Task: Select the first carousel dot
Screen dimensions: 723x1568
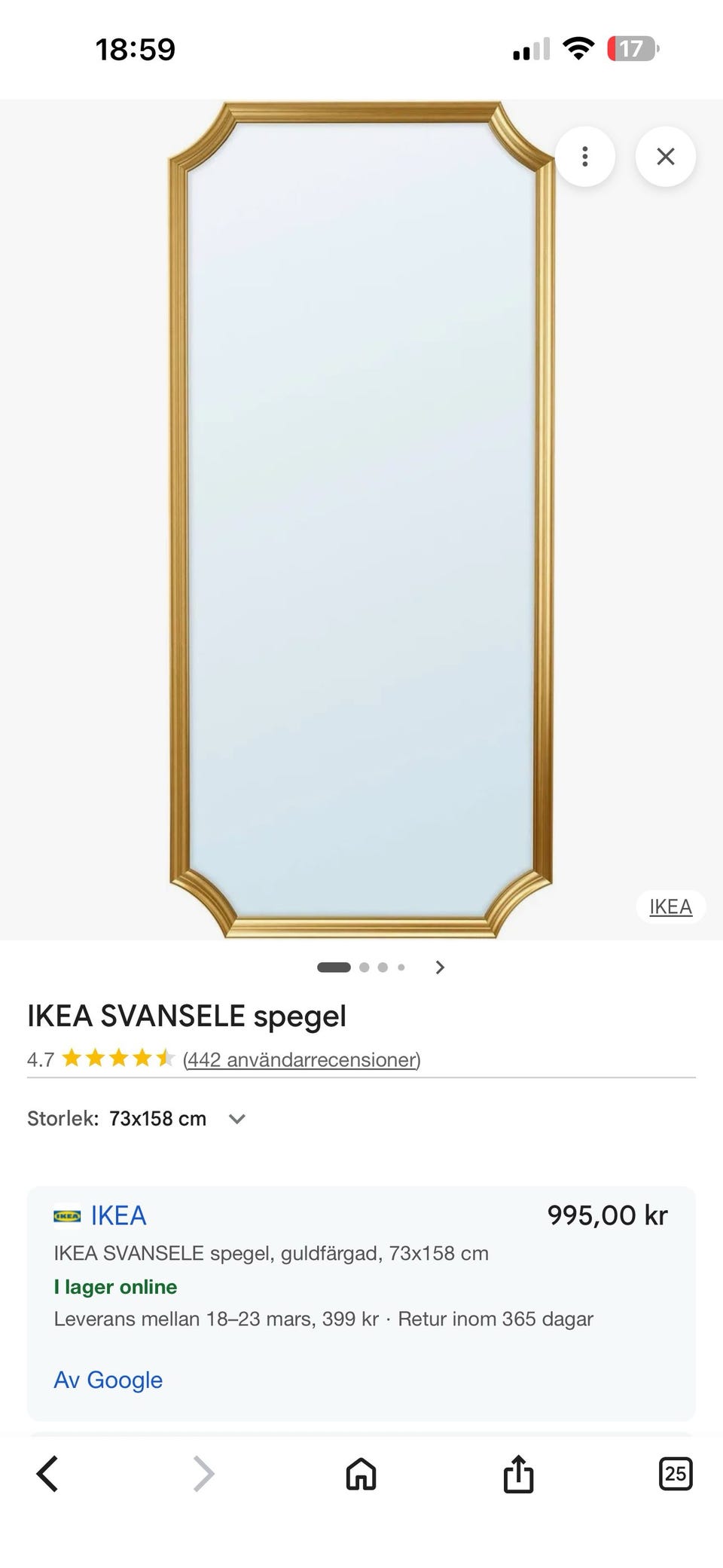Action: click(334, 967)
